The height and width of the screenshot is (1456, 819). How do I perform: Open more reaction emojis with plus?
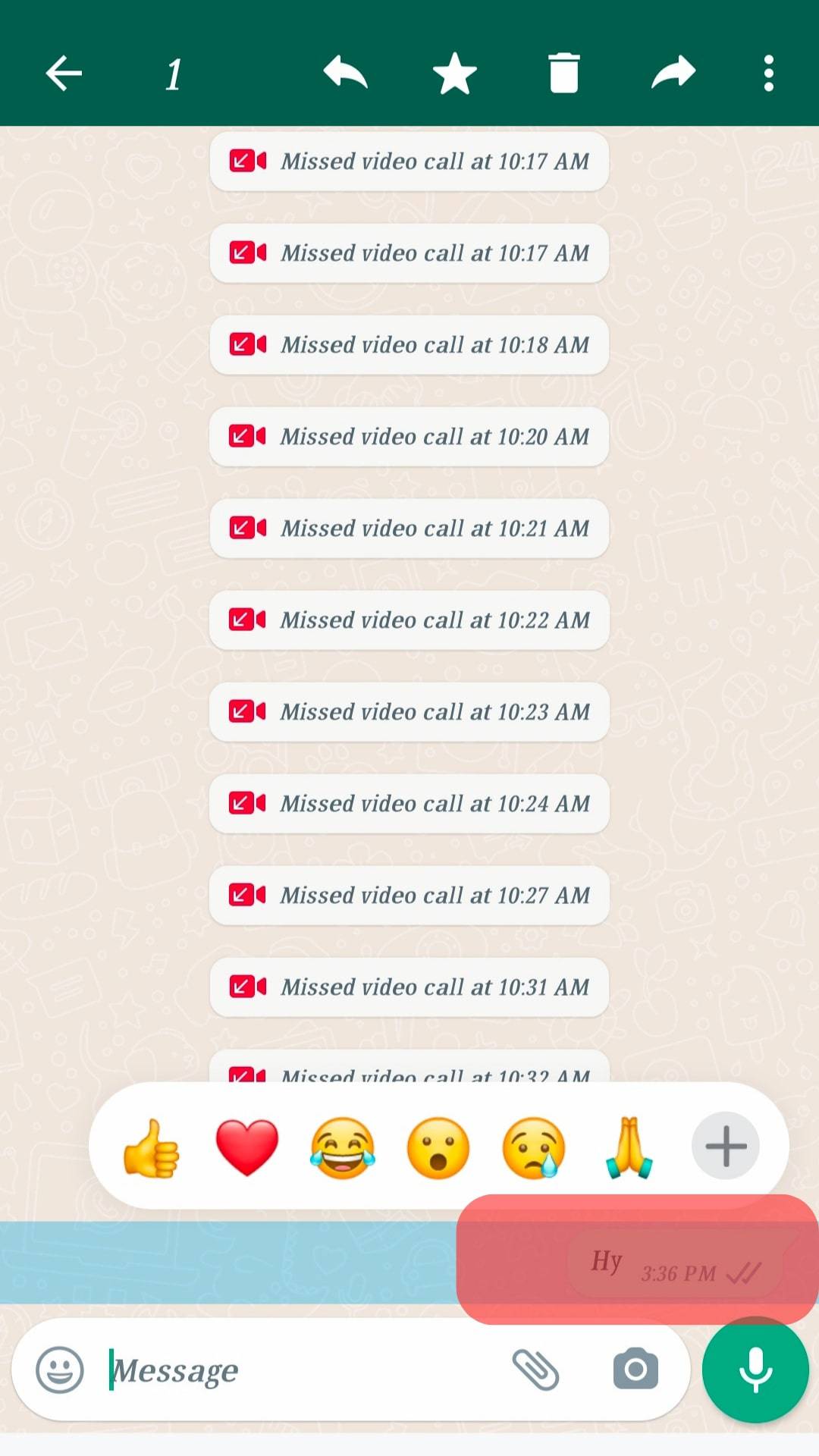click(726, 1146)
